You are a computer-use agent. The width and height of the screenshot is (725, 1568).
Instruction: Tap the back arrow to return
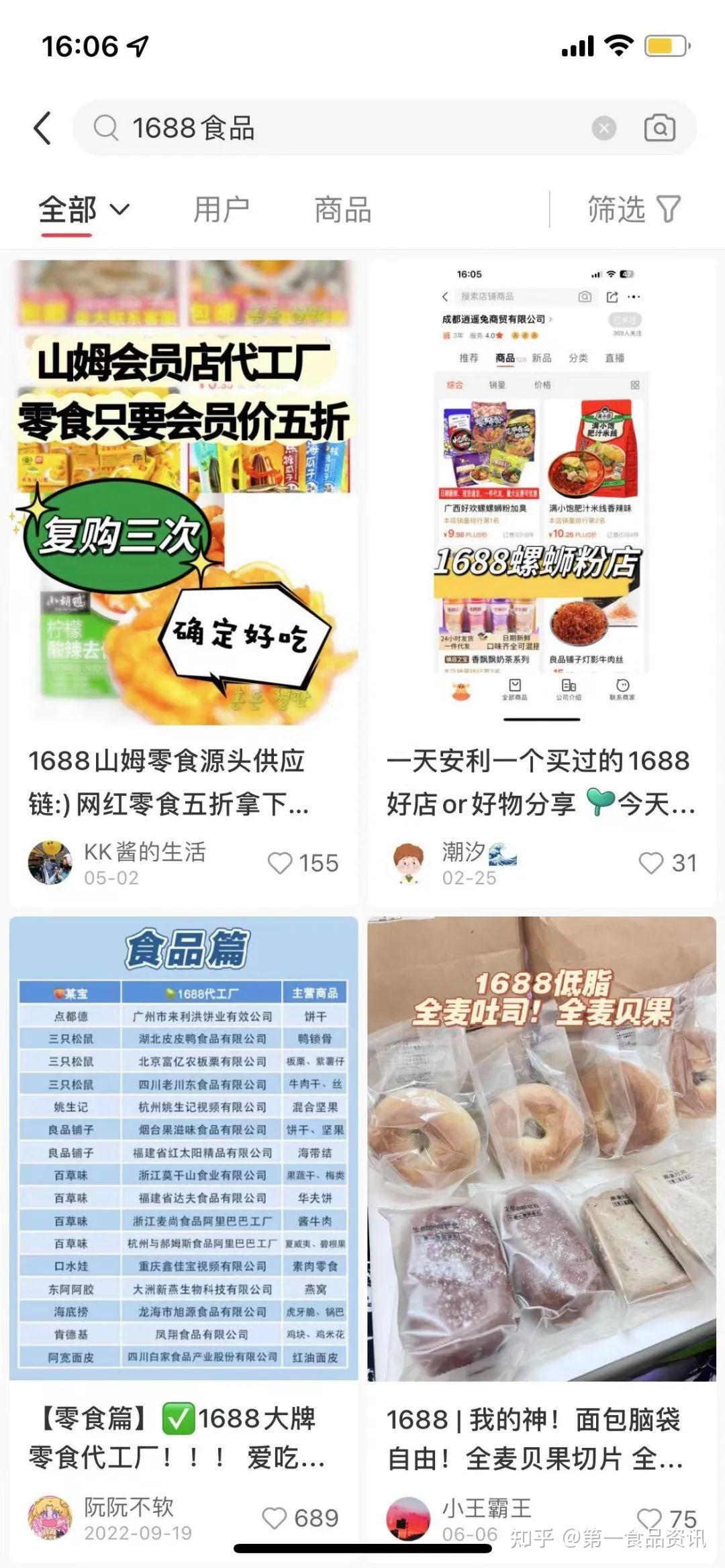tap(42, 127)
